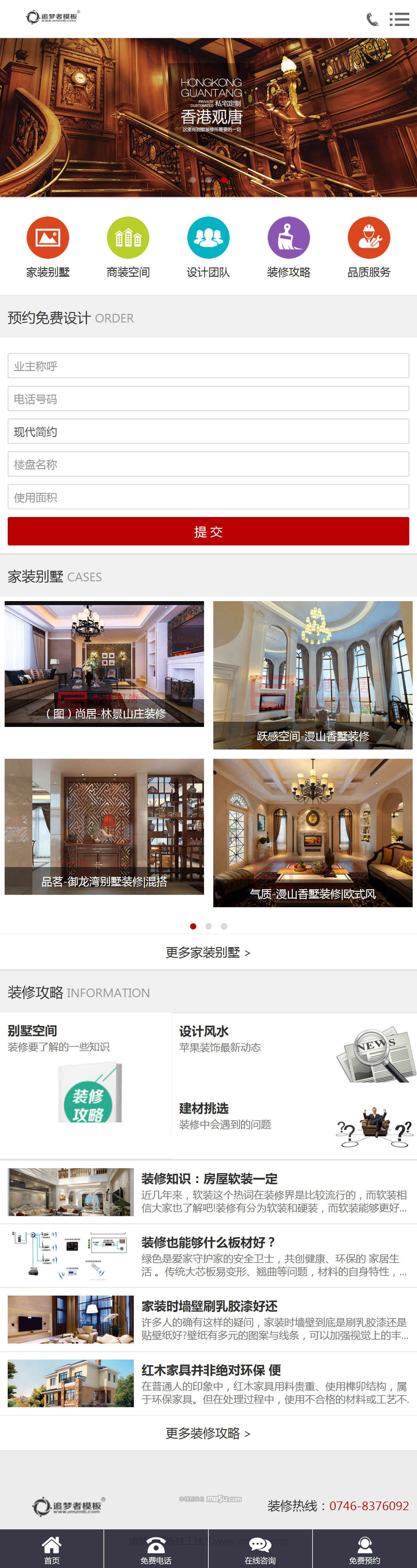The width and height of the screenshot is (417, 1568).
Task: View 更多家装别墅 link
Action: coord(208,953)
